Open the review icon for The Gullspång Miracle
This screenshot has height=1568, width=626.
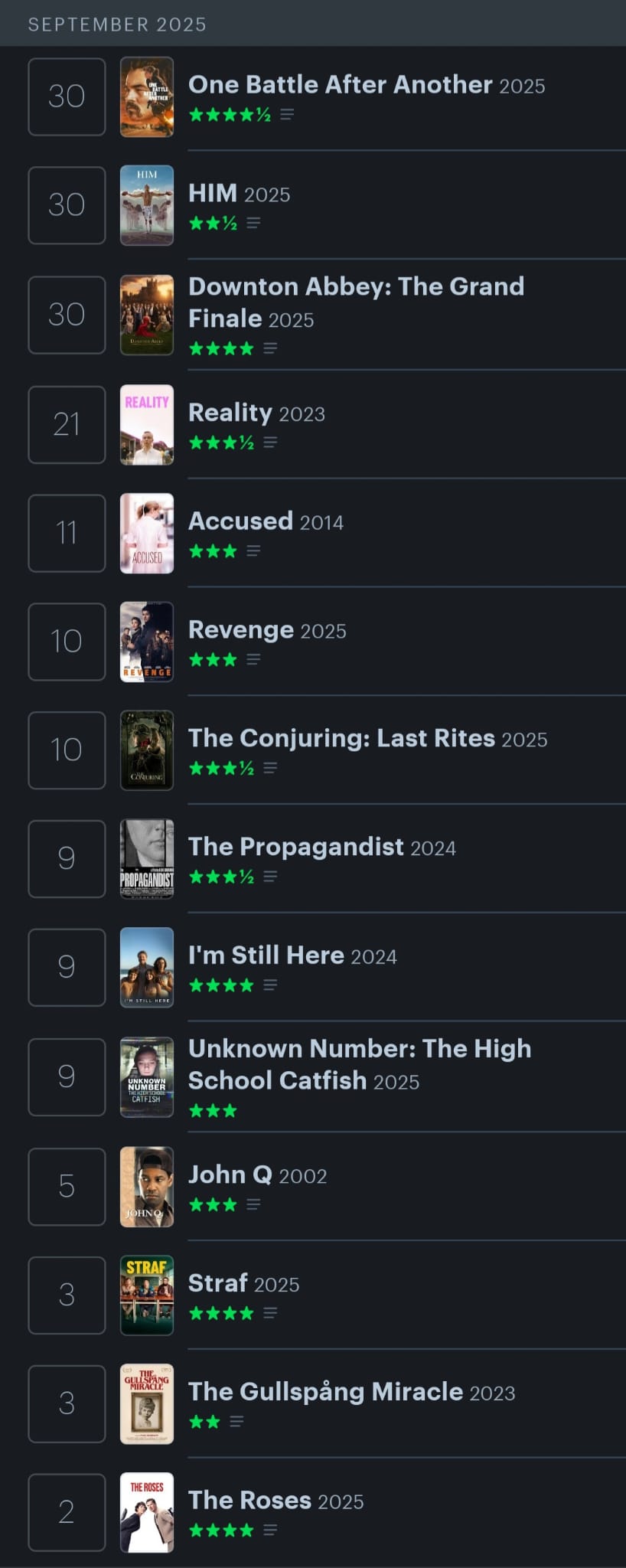pyautogui.click(x=236, y=1422)
